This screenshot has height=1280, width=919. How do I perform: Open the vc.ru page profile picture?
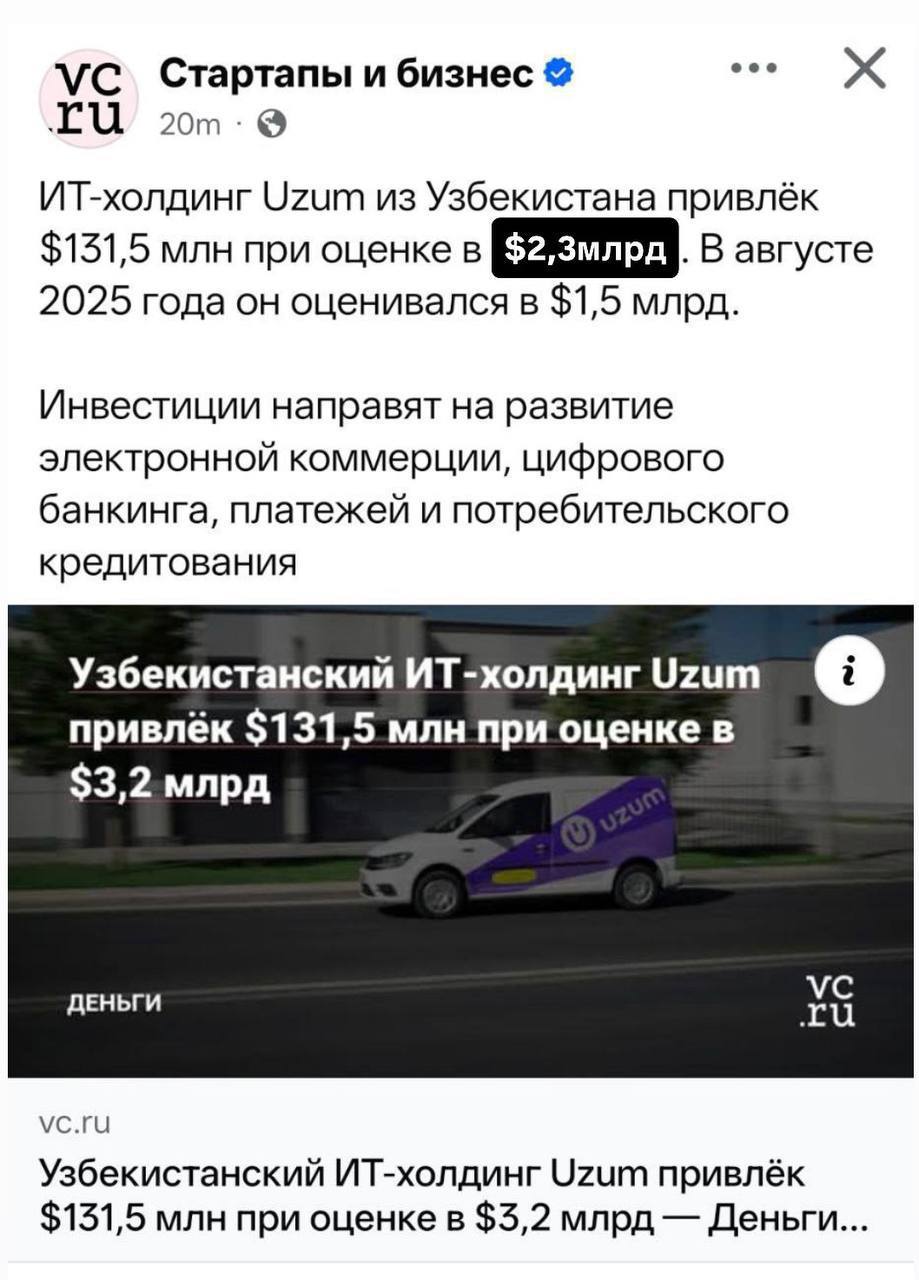pyautogui.click(x=88, y=98)
